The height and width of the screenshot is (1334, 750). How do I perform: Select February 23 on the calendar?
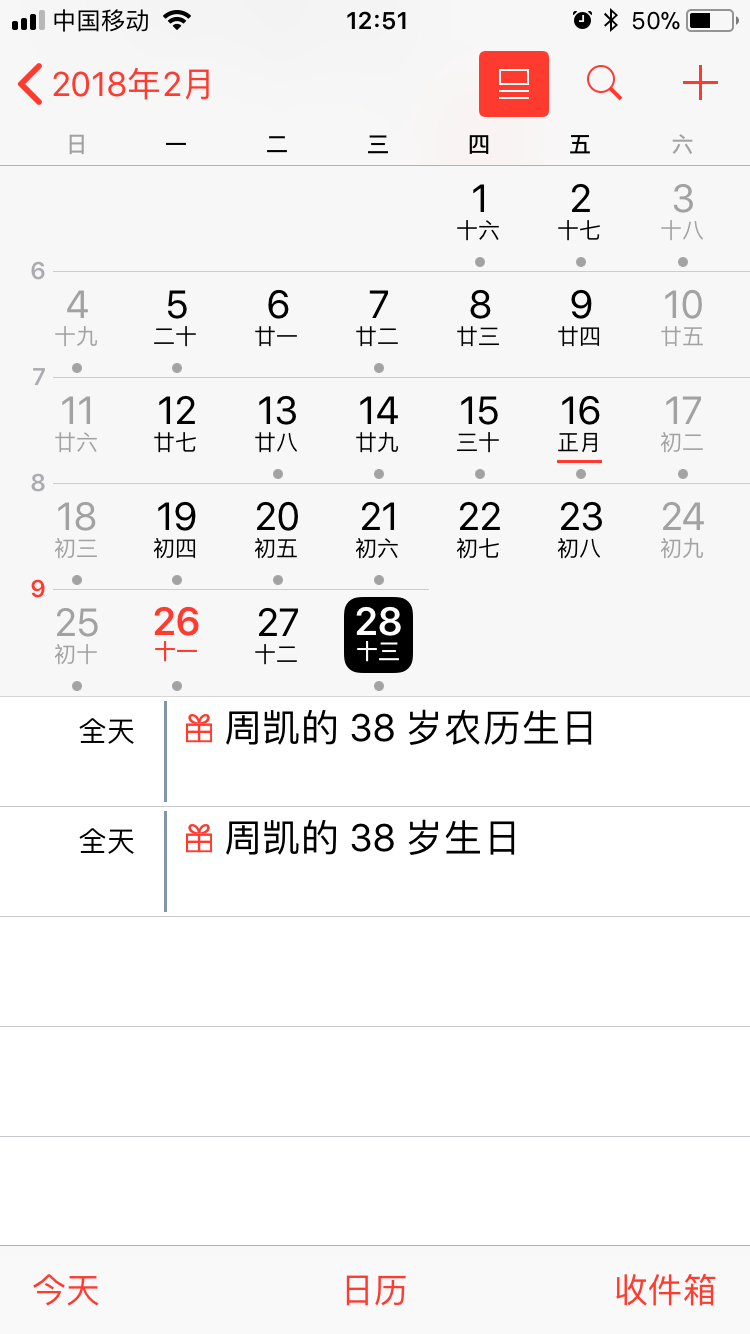click(x=580, y=530)
